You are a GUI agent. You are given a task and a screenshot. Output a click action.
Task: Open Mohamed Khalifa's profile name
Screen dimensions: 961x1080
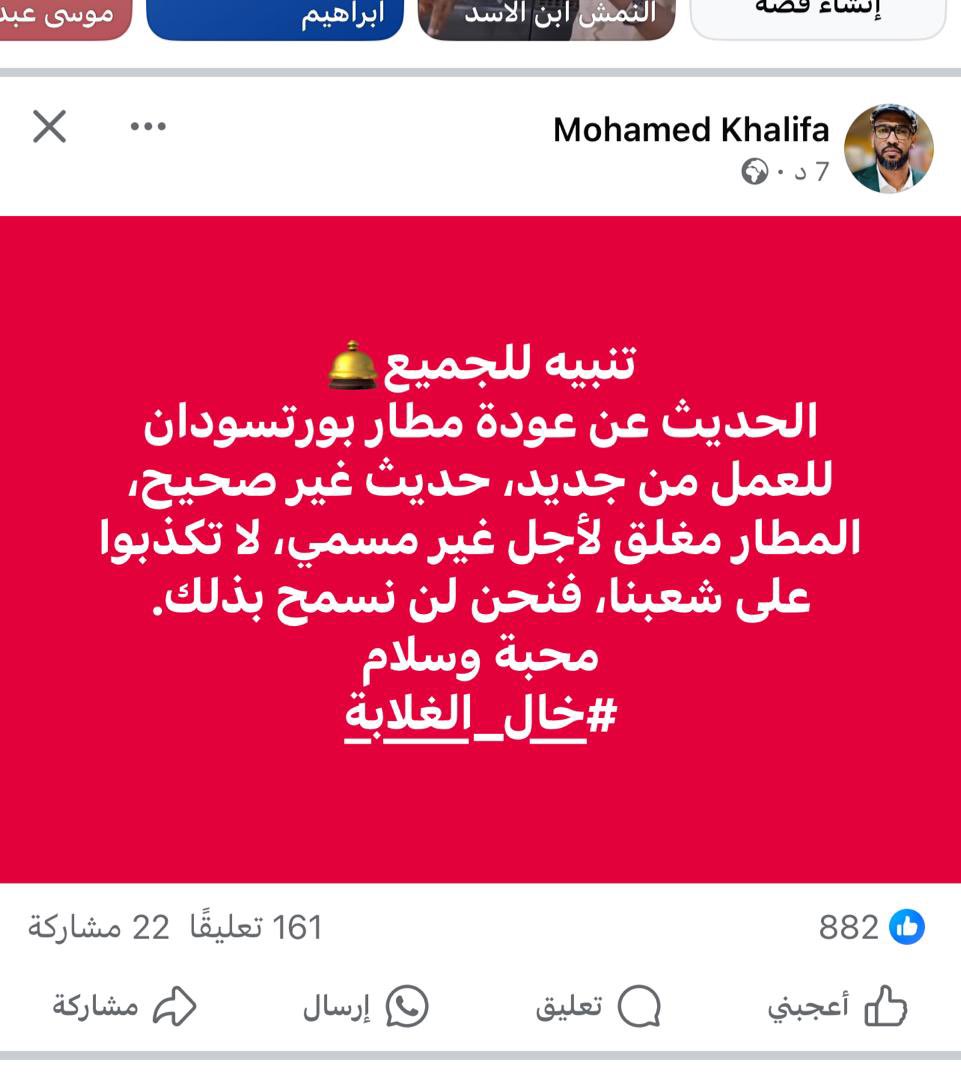coord(691,130)
